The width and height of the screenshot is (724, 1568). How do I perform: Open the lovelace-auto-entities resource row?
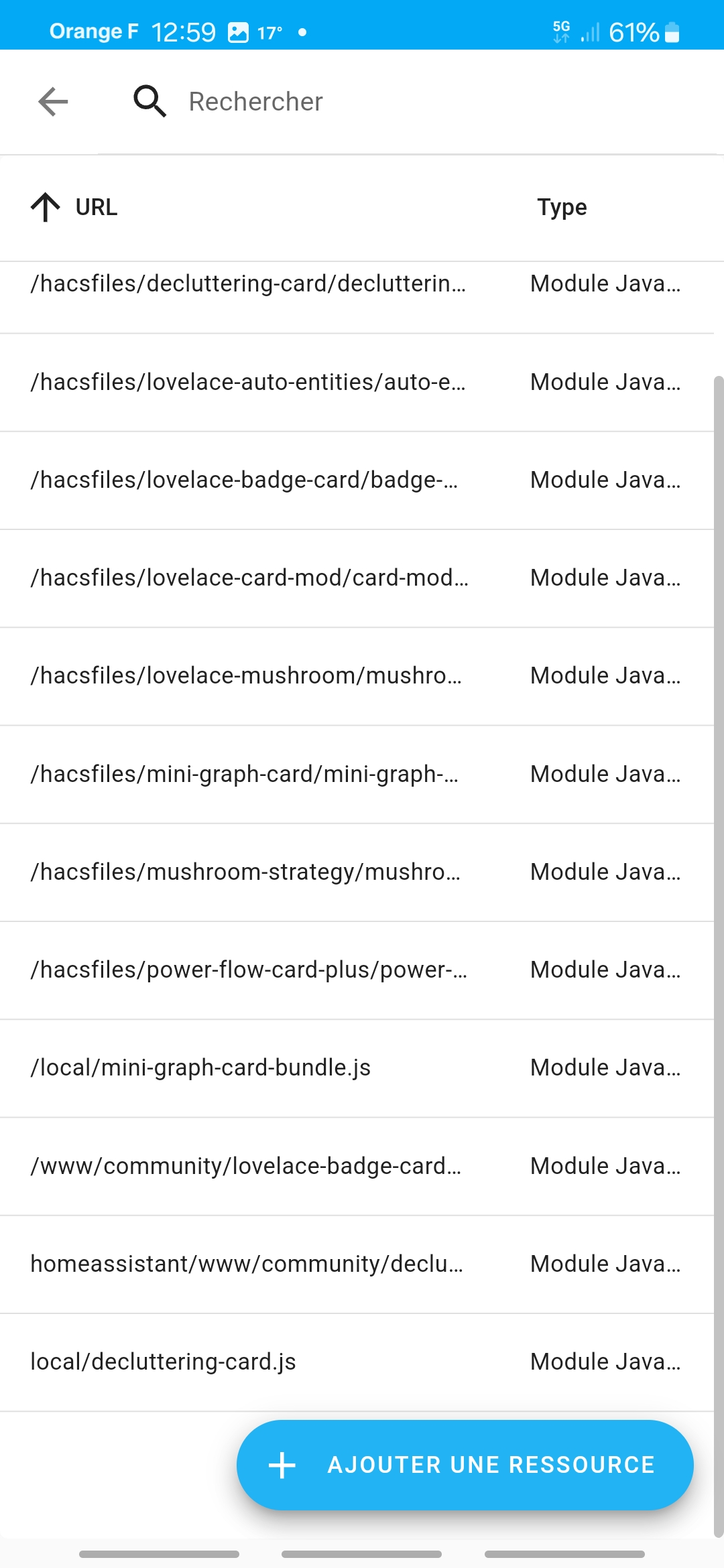tap(248, 382)
